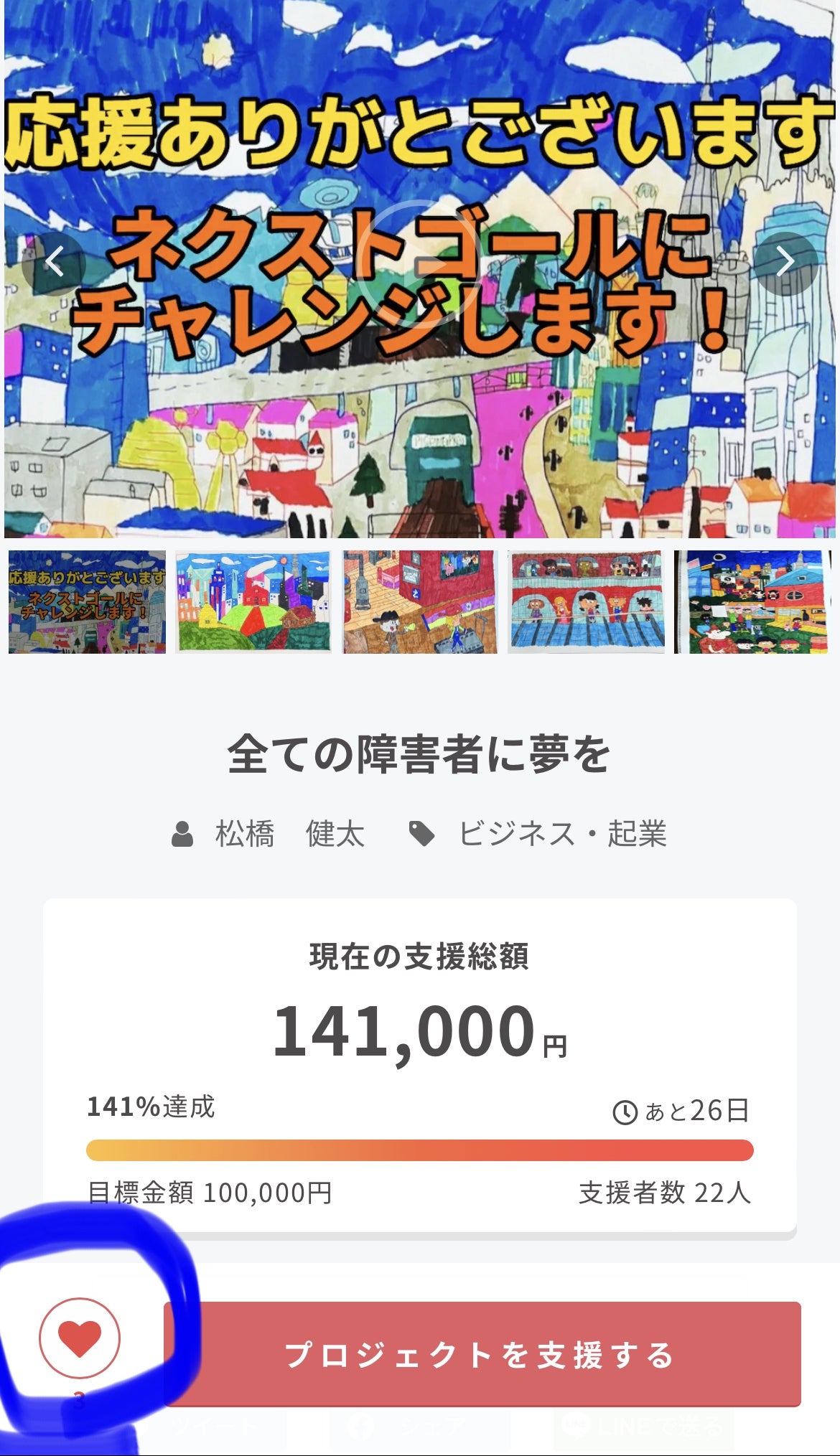Advance to the next slide image
The width and height of the screenshot is (840, 1456).
(785, 263)
